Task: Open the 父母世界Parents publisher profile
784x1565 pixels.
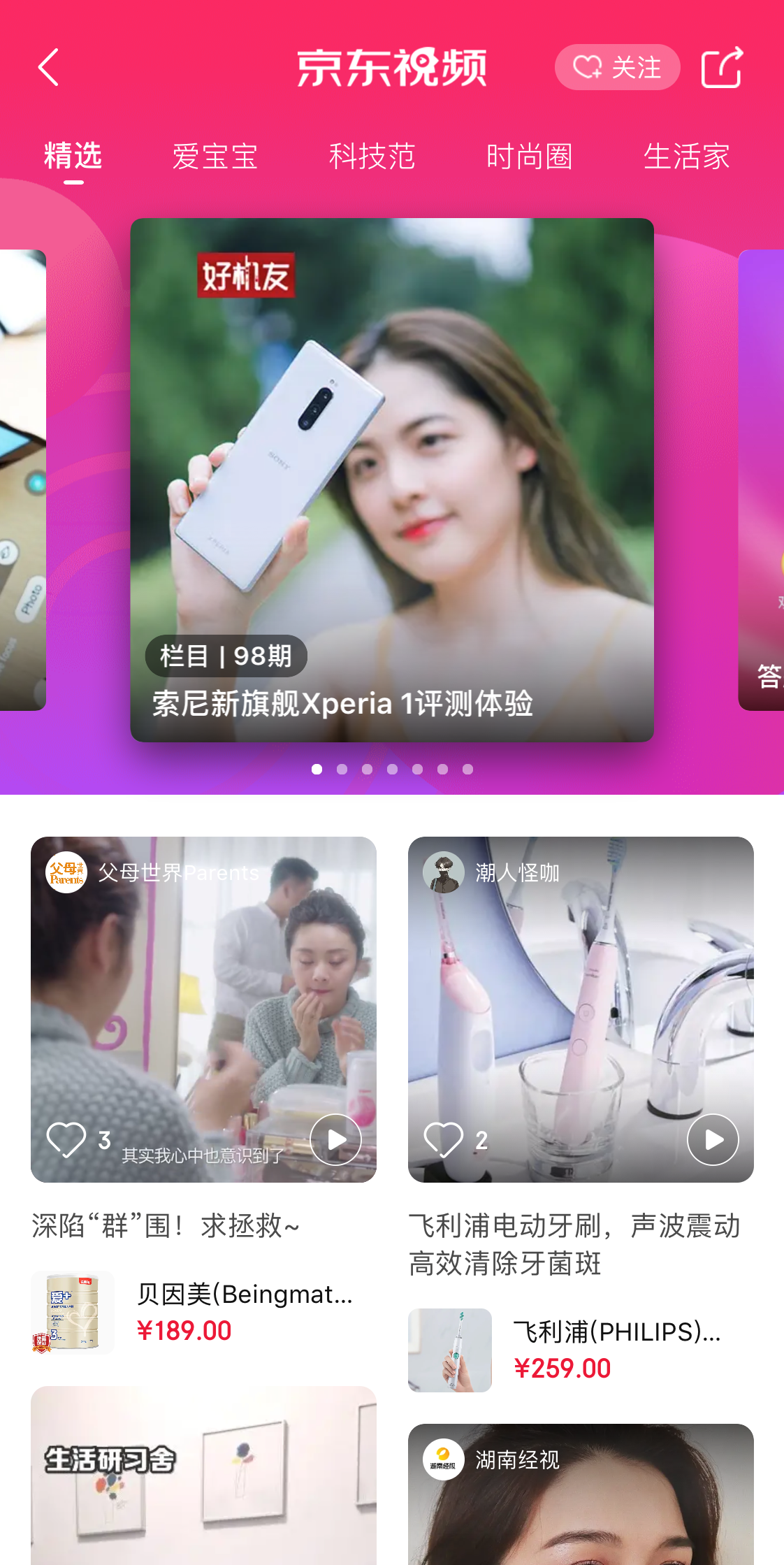Action: 152,872
